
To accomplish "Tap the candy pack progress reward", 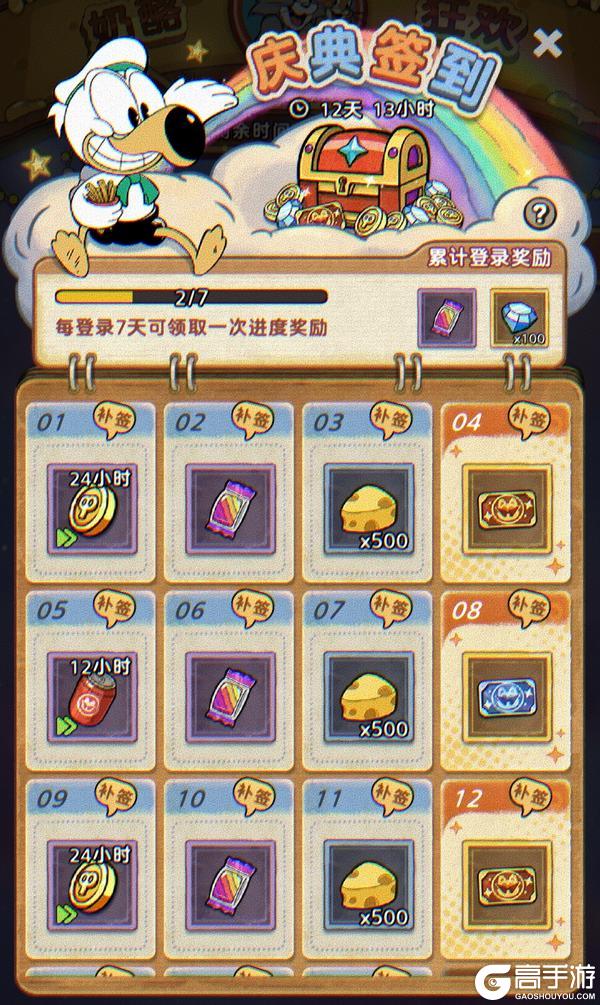I will click(446, 319).
